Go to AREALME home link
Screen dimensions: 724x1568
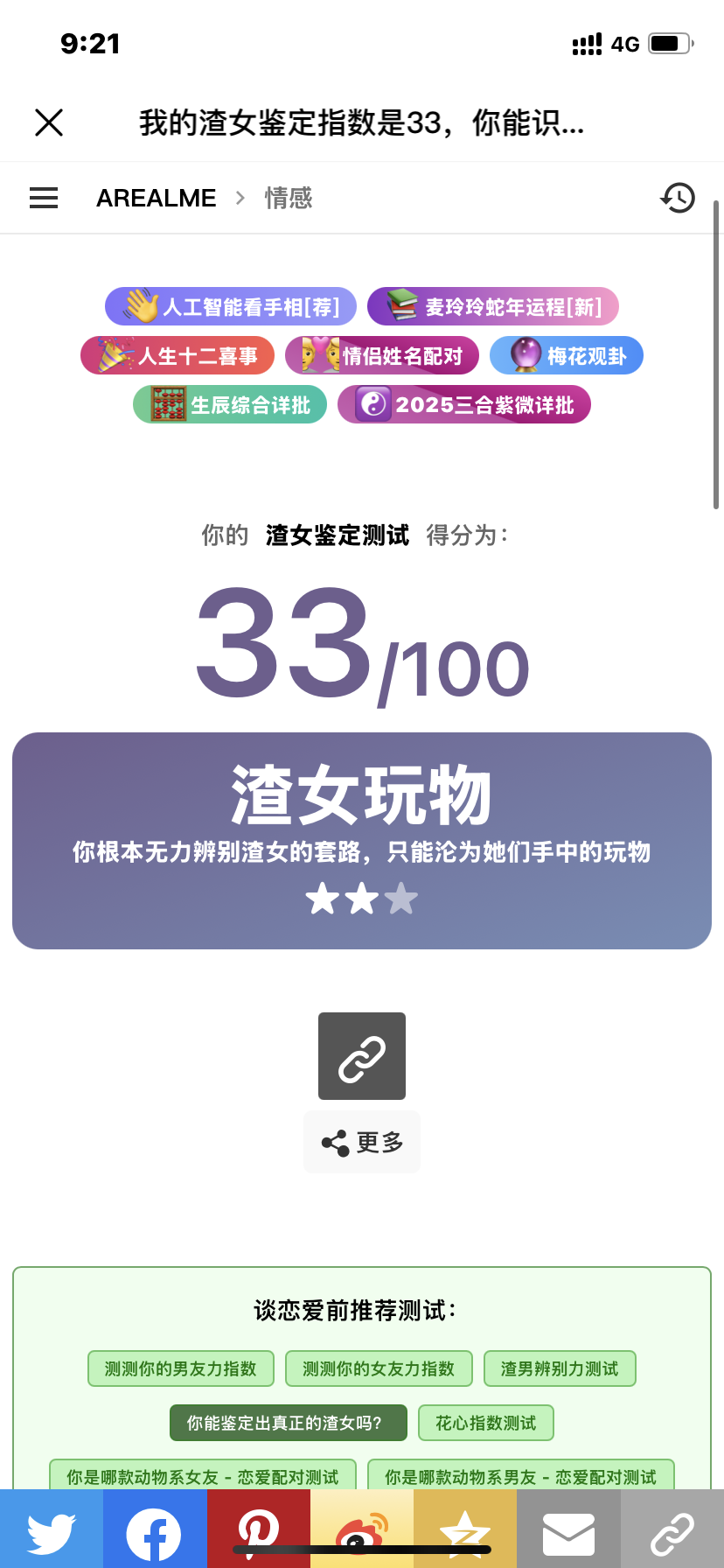157,199
